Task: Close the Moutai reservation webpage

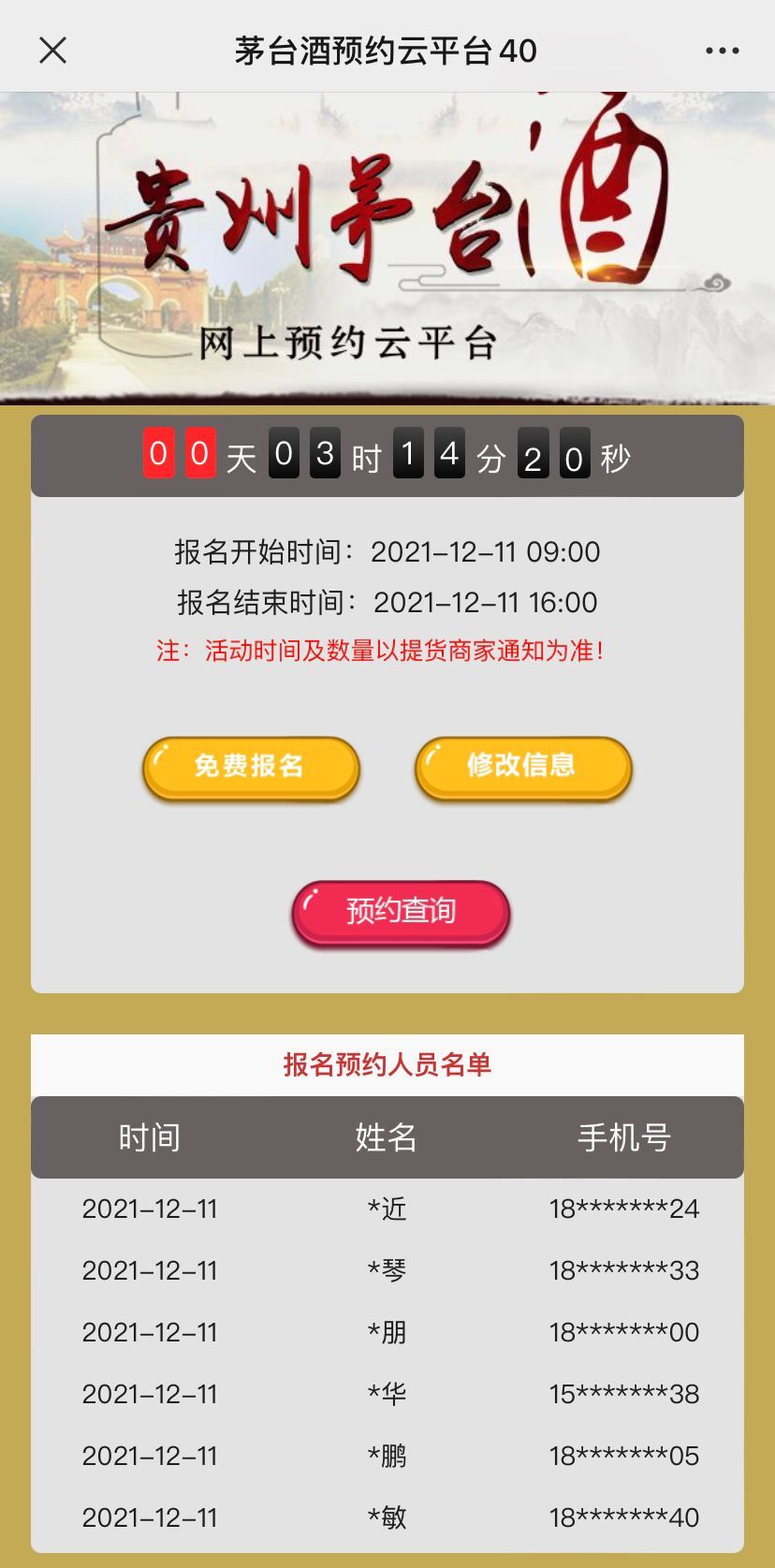Action: click(x=53, y=51)
